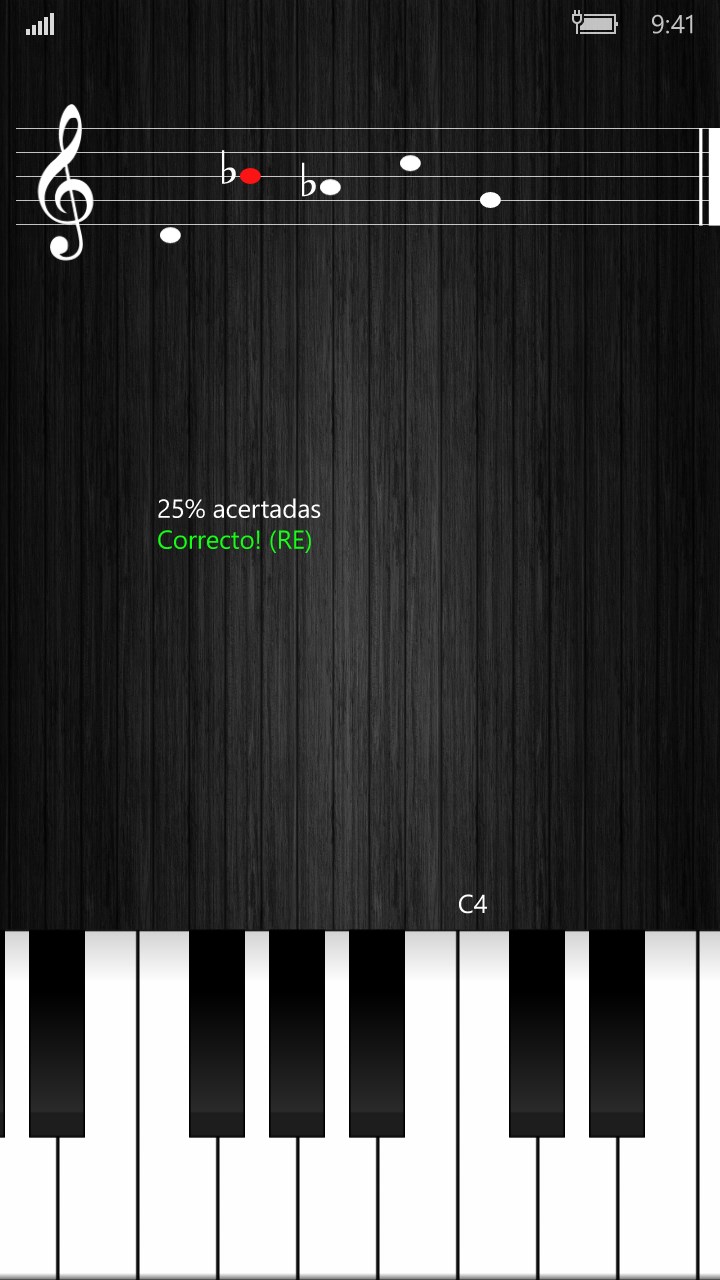Hit the D sharp 3 black key
The width and height of the screenshot is (720, 1280).
(x=57, y=1030)
